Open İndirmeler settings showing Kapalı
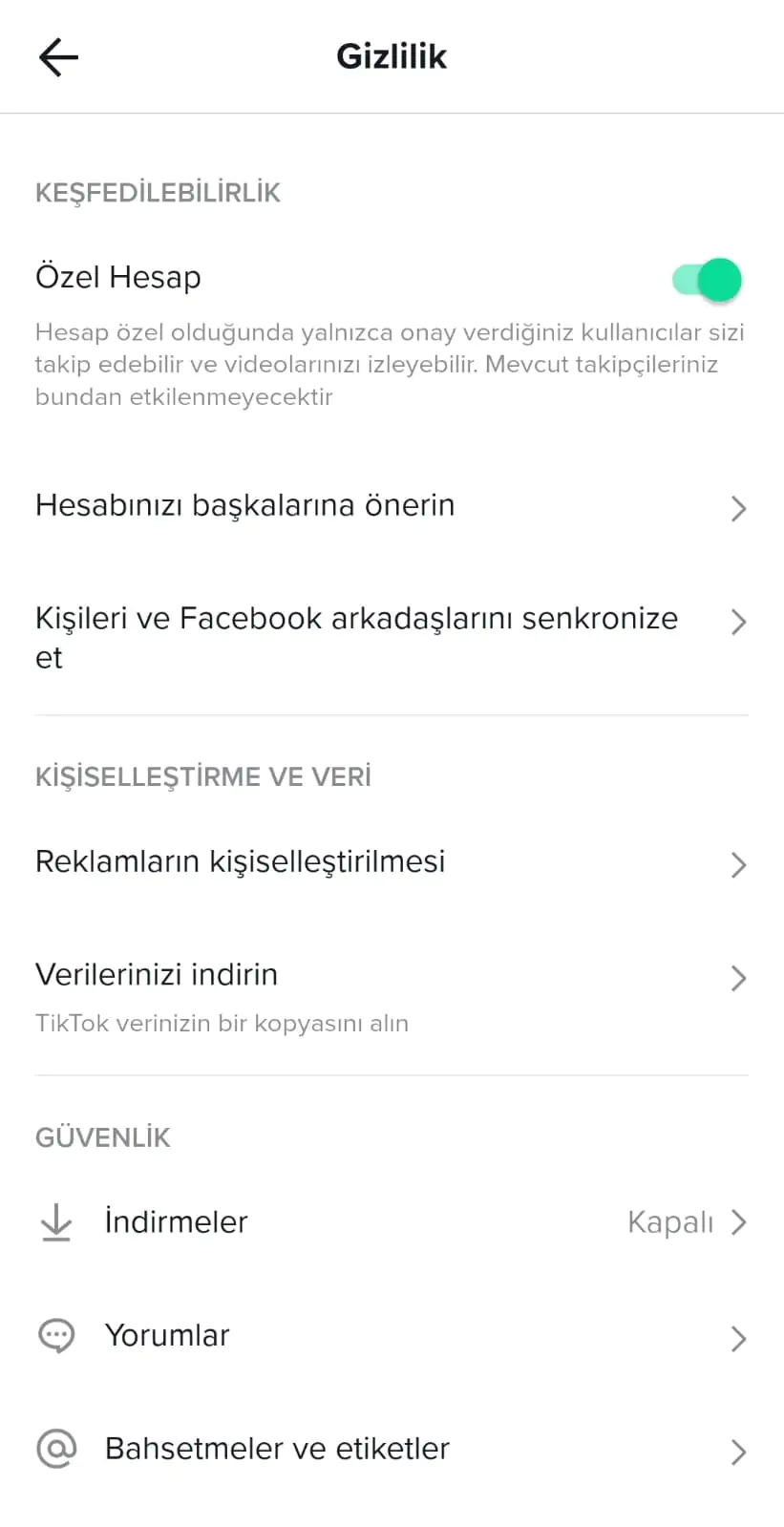784x1527 pixels. click(x=177, y=1222)
